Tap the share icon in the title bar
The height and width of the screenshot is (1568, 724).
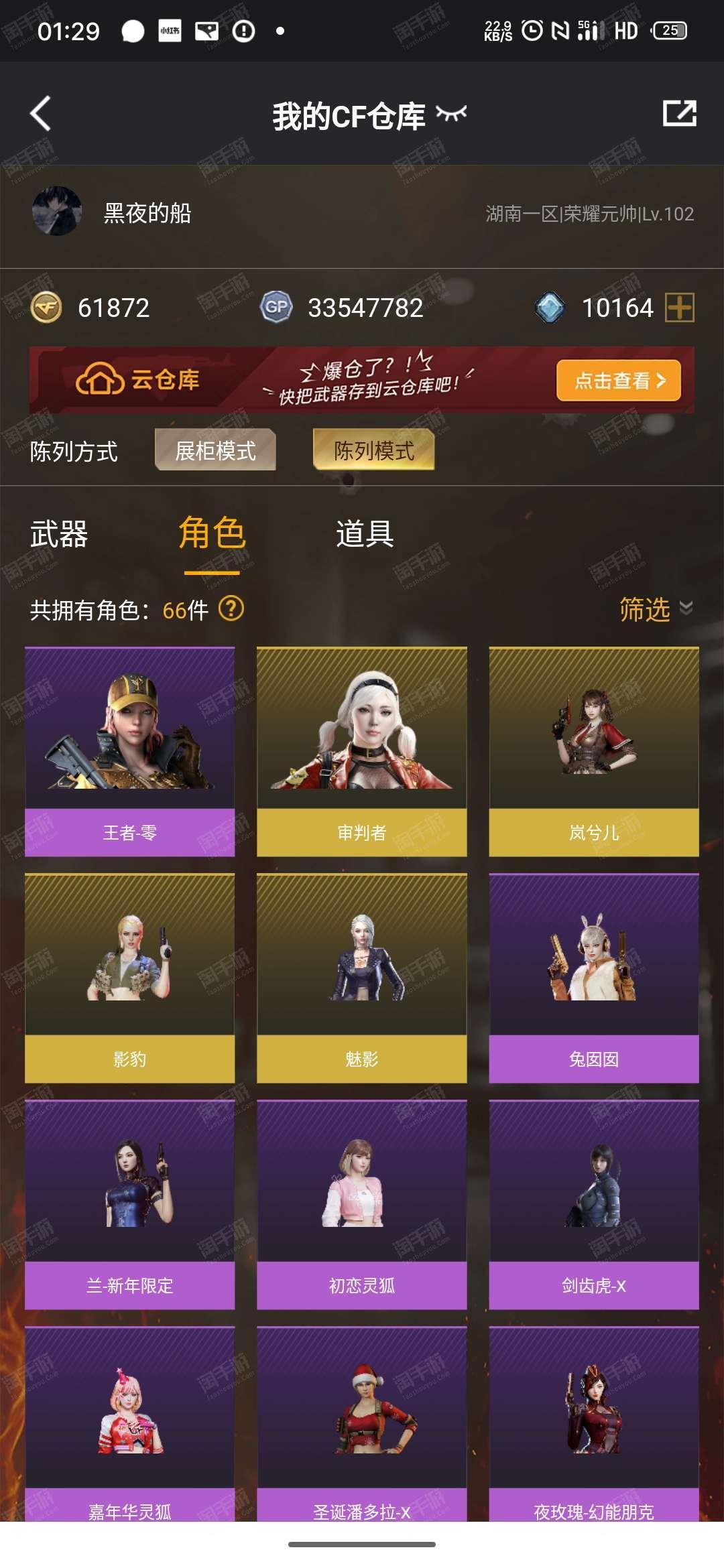(679, 113)
